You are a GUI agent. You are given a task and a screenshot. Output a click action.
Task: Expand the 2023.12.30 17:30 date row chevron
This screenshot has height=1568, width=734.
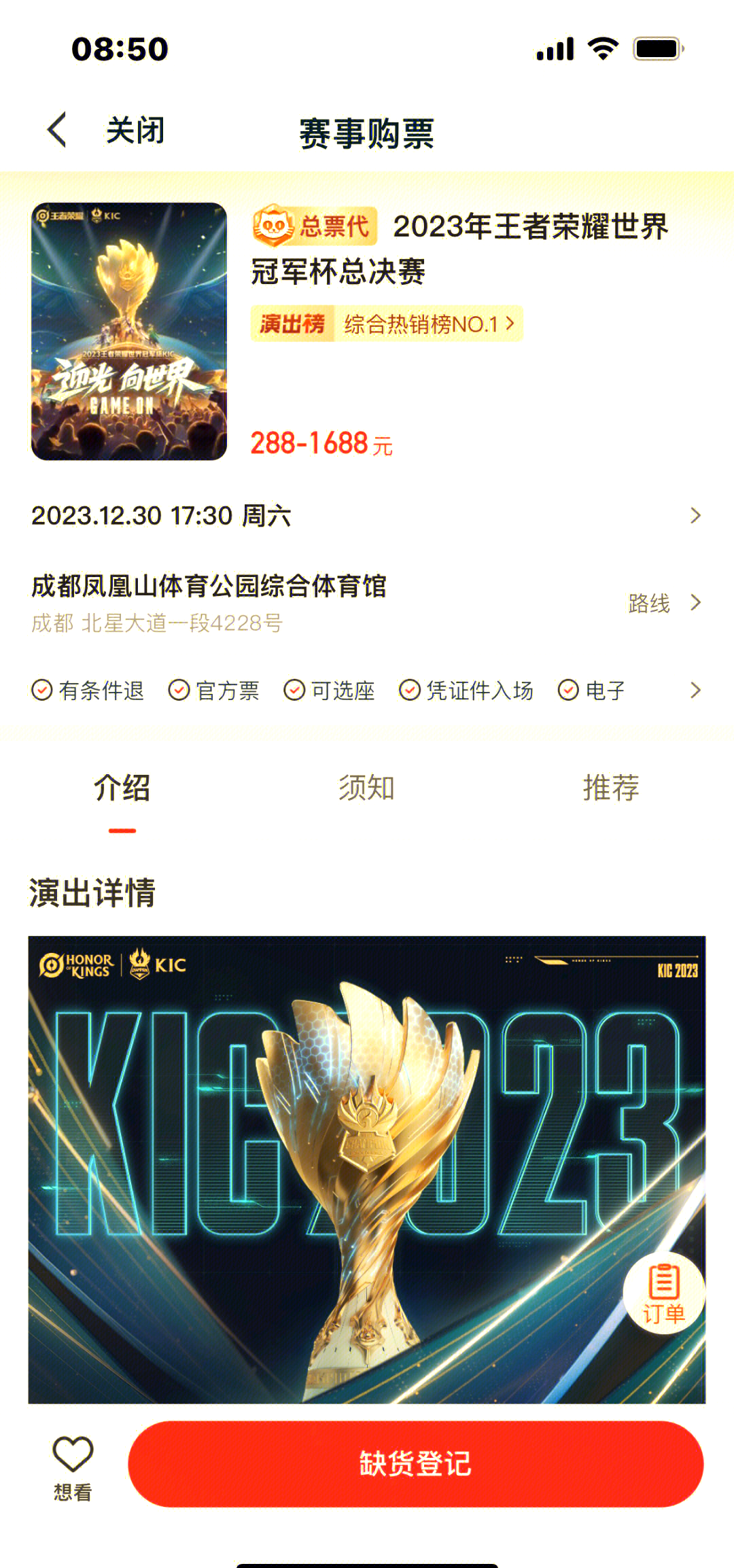[x=697, y=515]
